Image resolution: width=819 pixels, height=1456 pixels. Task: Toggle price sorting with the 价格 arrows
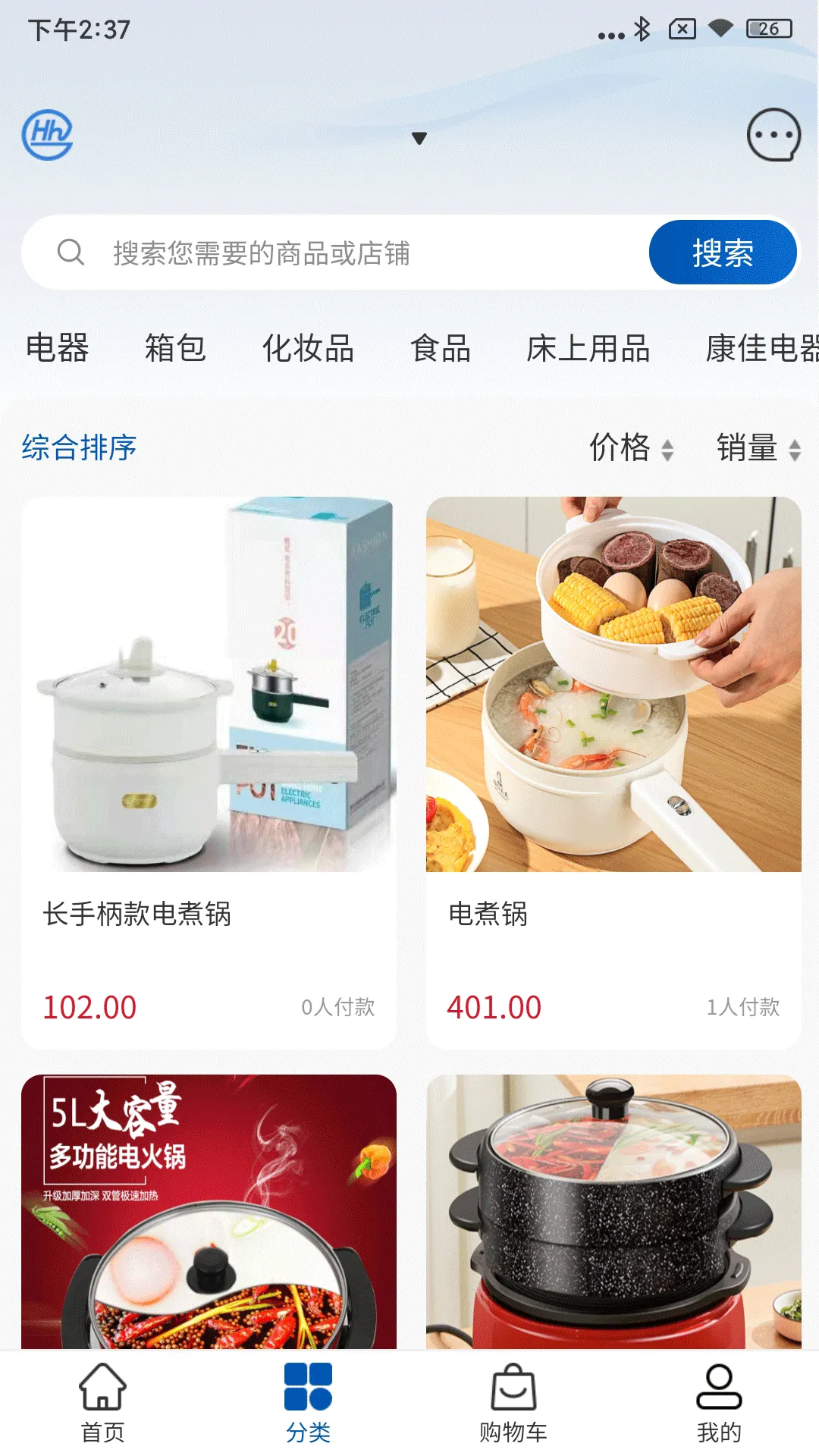click(x=669, y=449)
